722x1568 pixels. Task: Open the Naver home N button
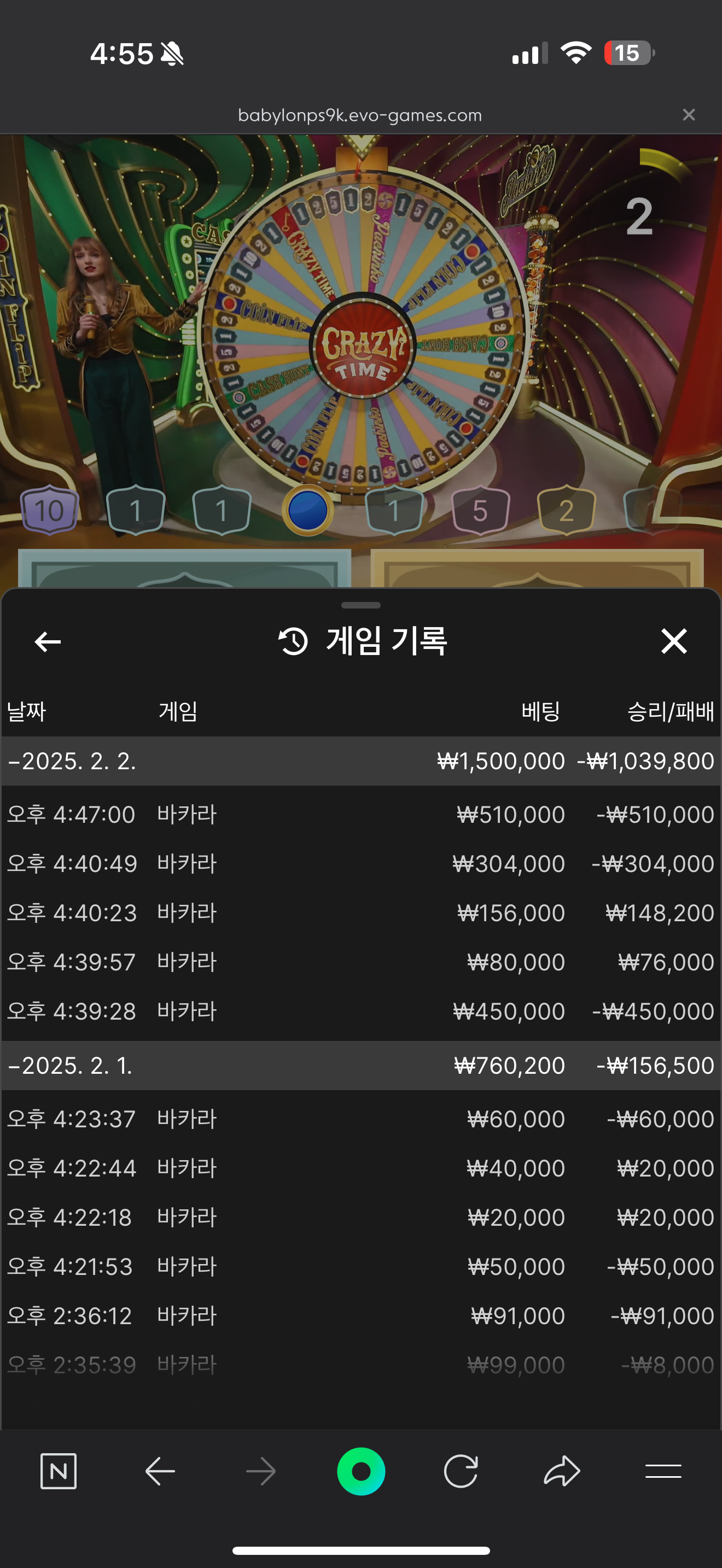click(x=59, y=1471)
